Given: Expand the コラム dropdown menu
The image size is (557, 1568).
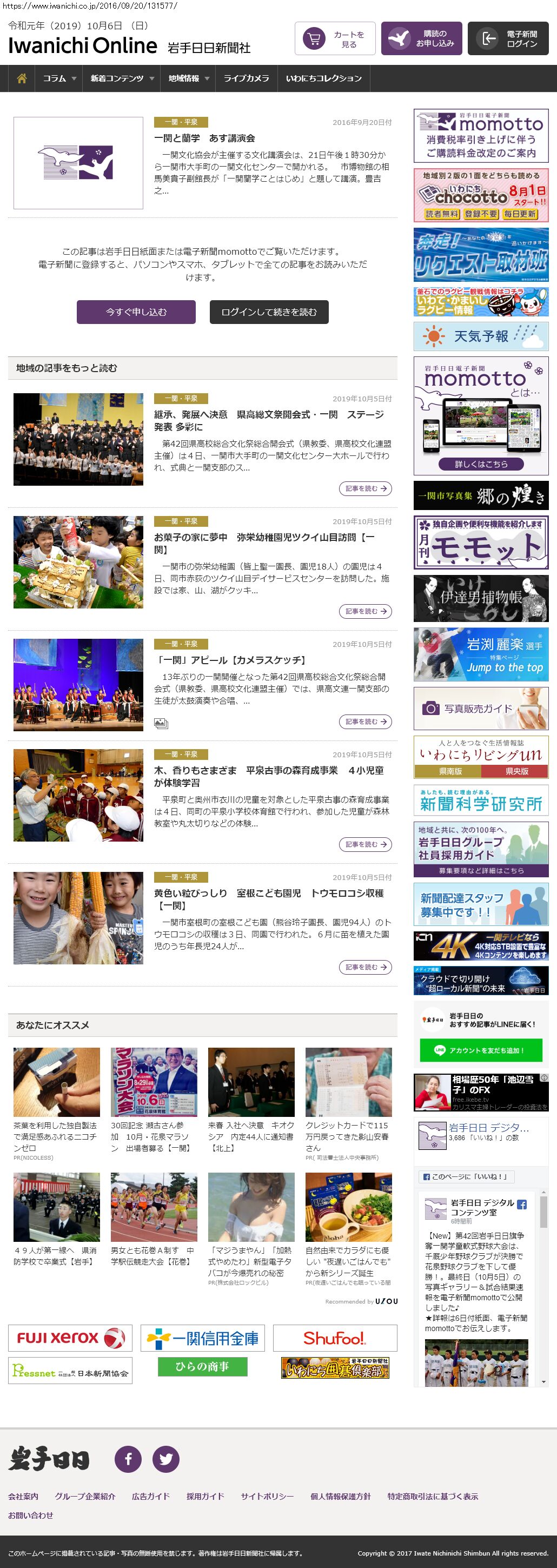Looking at the screenshot, I should (59, 78).
